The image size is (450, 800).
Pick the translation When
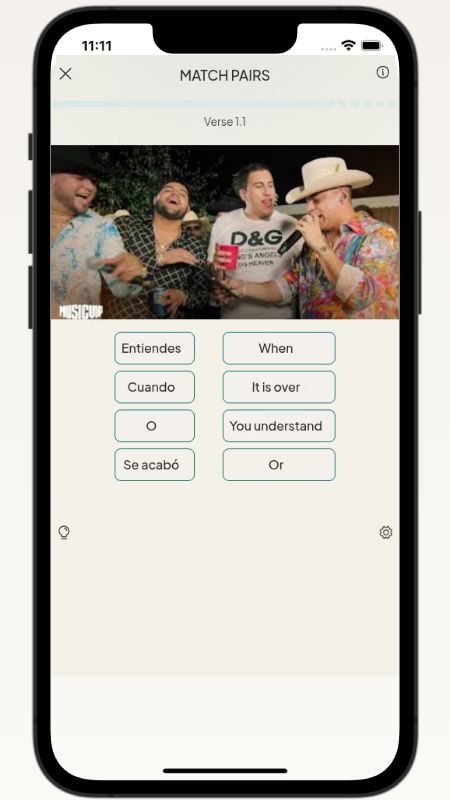click(x=279, y=348)
